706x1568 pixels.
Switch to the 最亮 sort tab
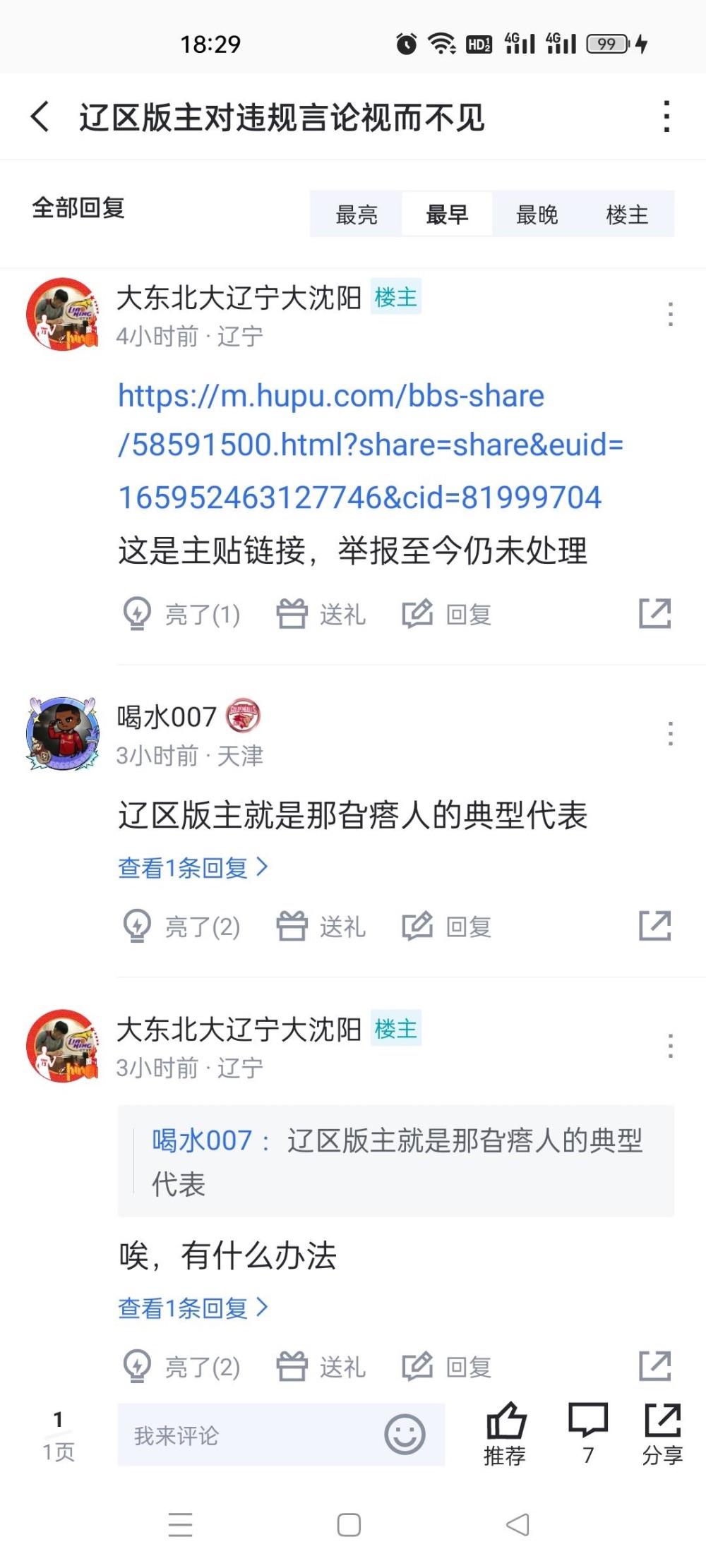357,214
